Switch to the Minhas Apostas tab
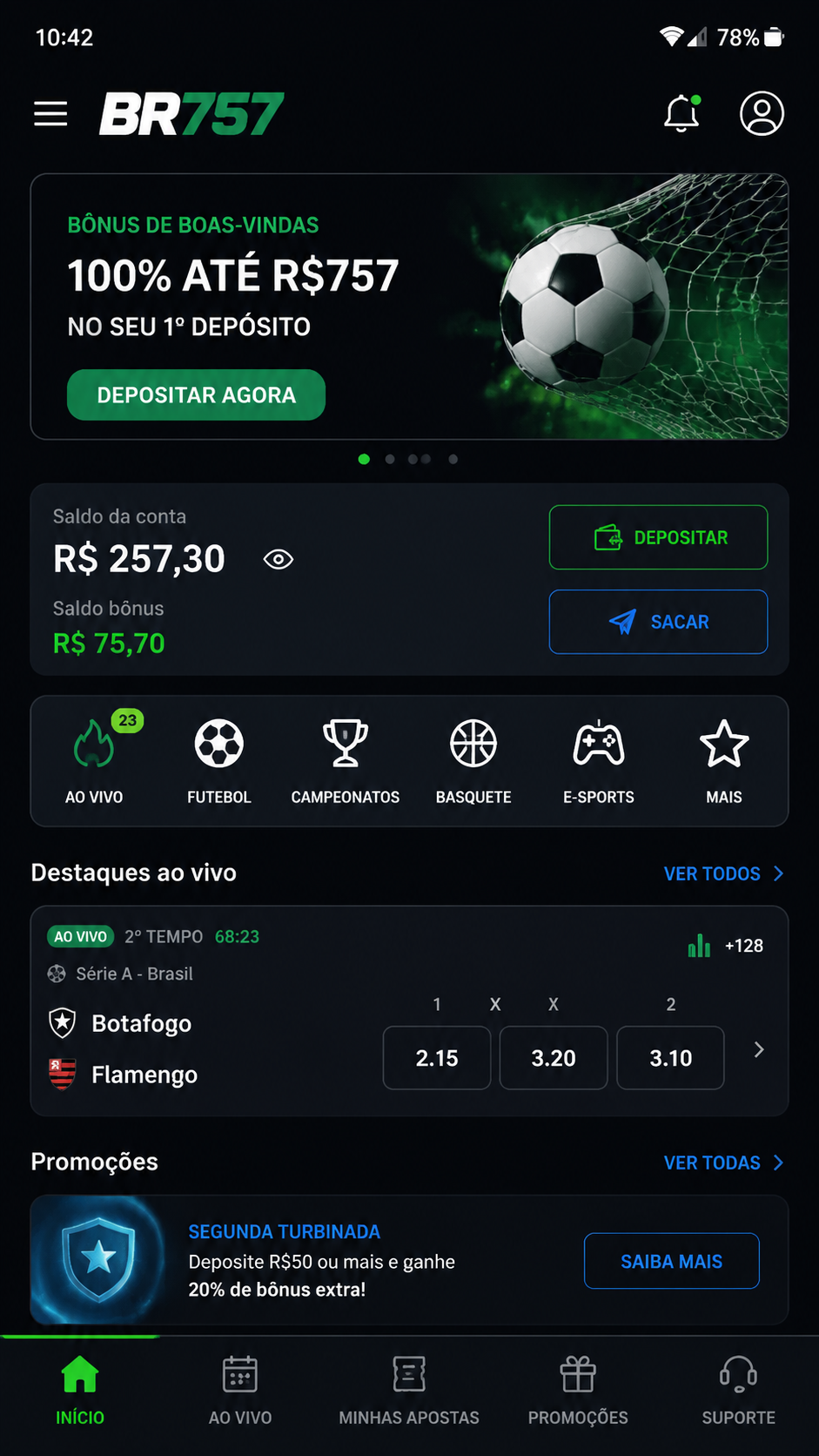The height and width of the screenshot is (1456, 819). pyautogui.click(x=409, y=1391)
